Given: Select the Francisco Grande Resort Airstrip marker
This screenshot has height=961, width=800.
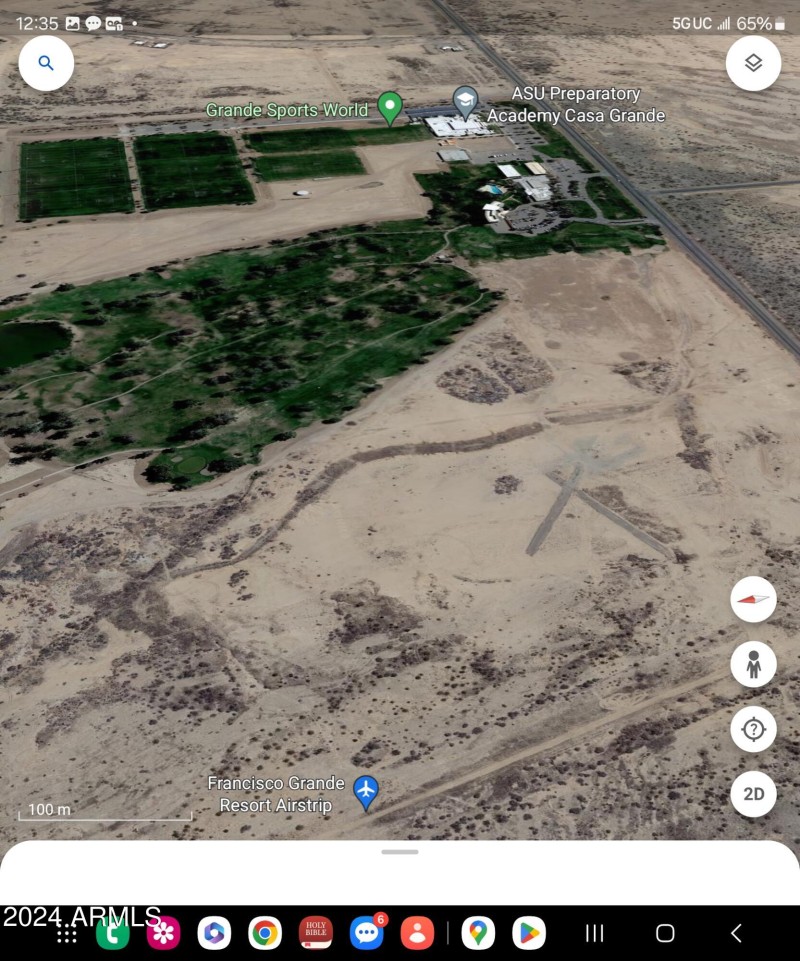Looking at the screenshot, I should (x=367, y=792).
